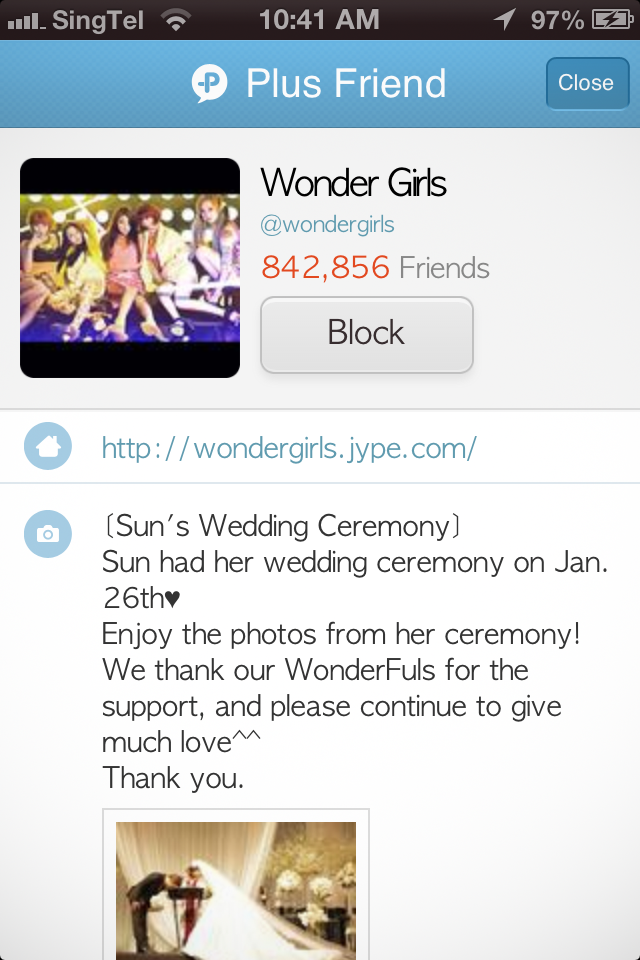Viewport: 640px width, 960px height.
Task: Open the Wonder Girls profile picture
Action: [130, 268]
